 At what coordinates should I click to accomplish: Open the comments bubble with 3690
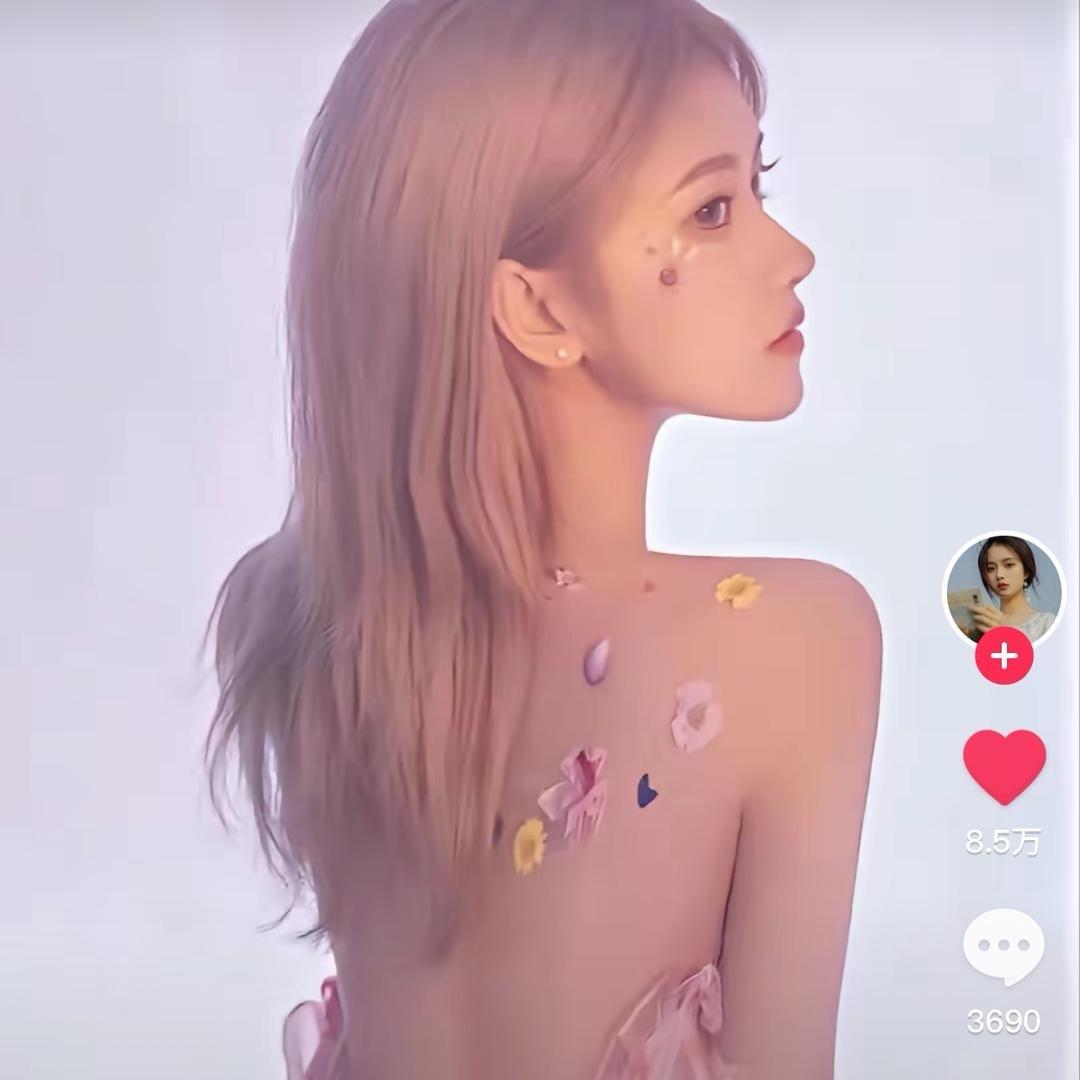(1004, 946)
